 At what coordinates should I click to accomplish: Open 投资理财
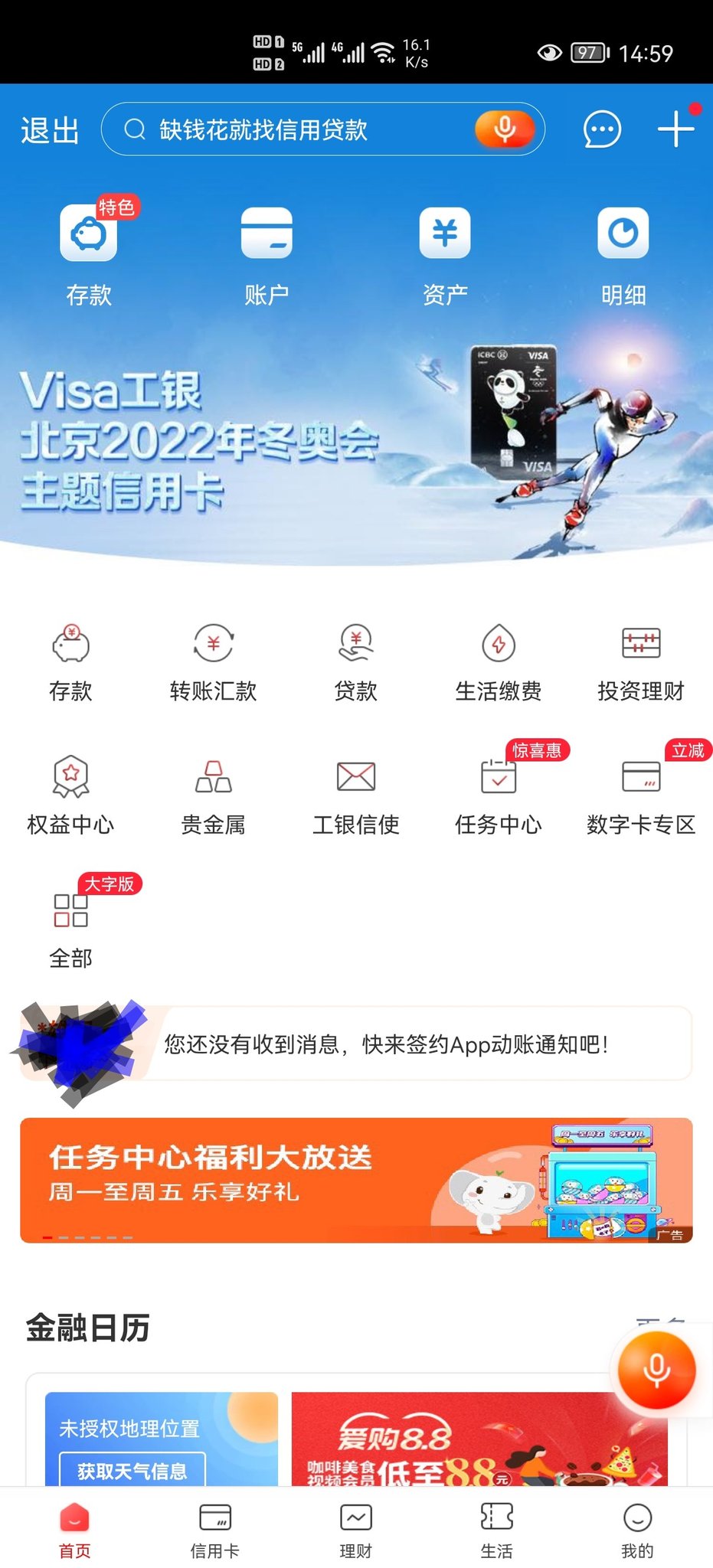[x=641, y=663]
